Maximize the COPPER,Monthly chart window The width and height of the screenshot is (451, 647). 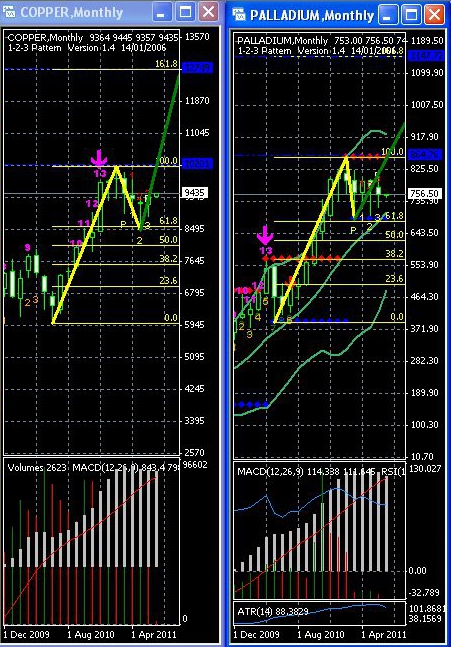pos(185,12)
